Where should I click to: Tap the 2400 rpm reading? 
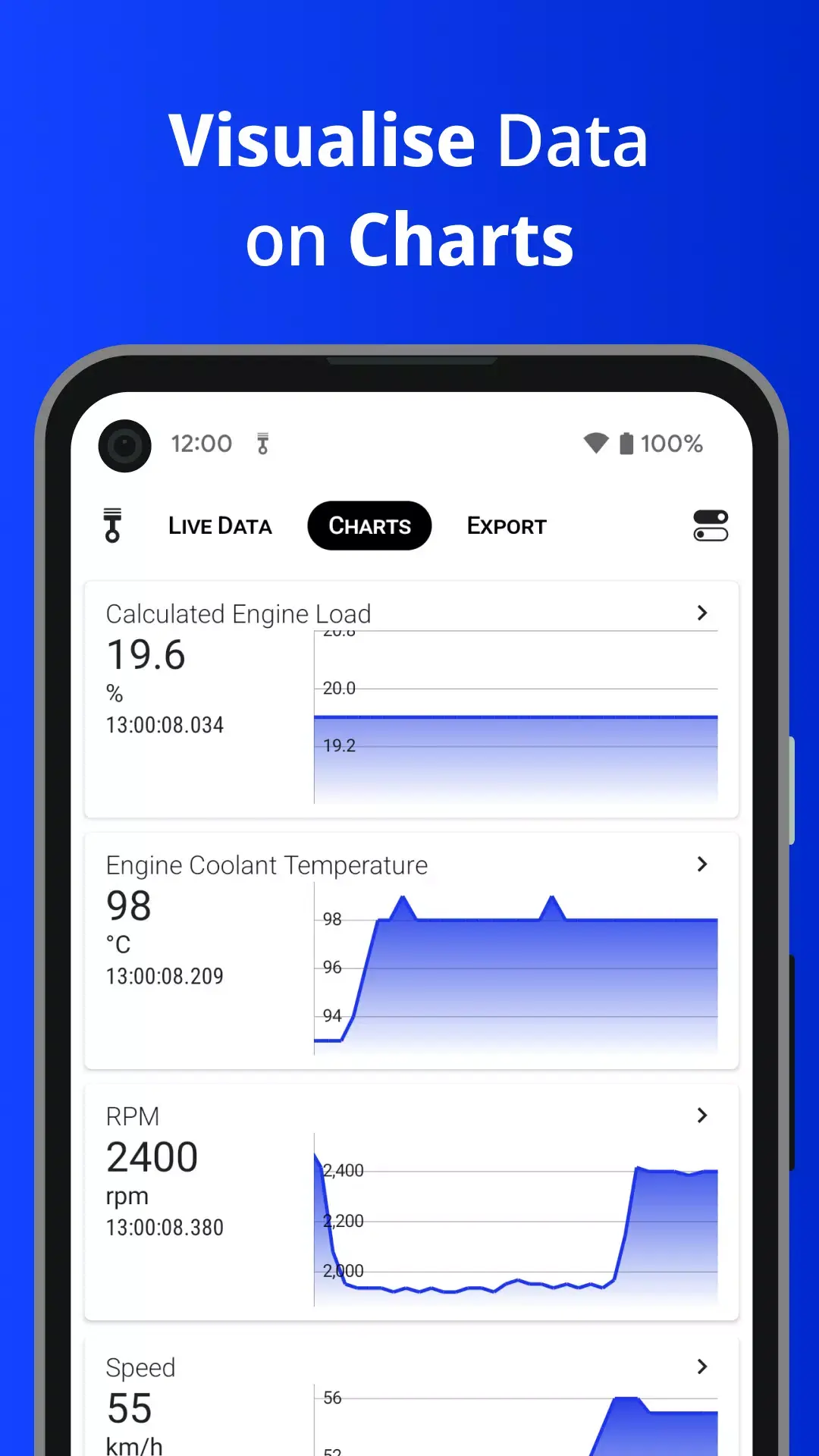[x=150, y=1156]
